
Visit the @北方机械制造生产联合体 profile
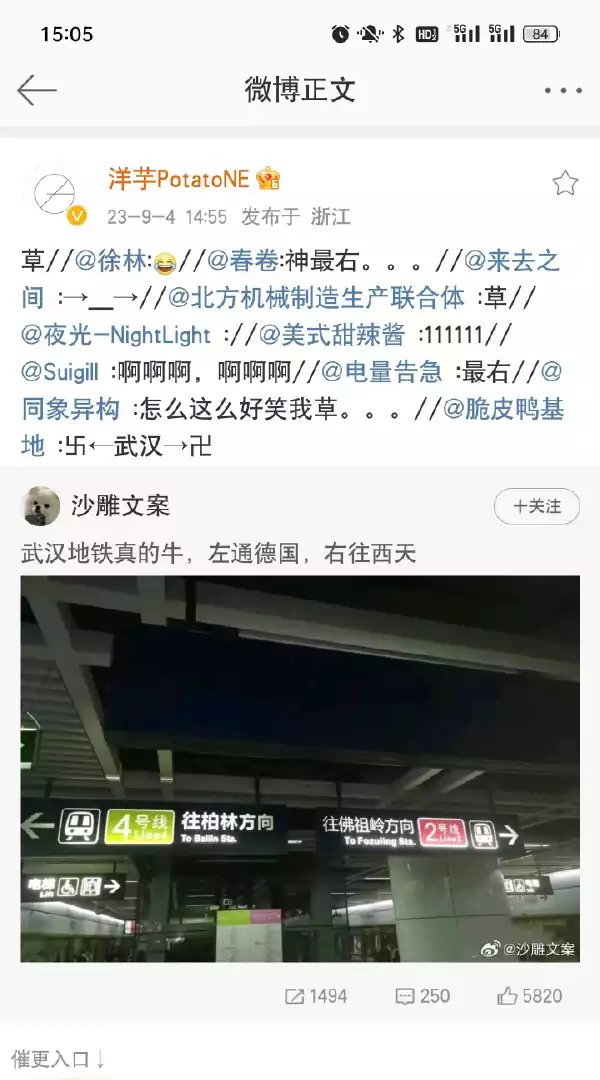[x=316, y=298]
